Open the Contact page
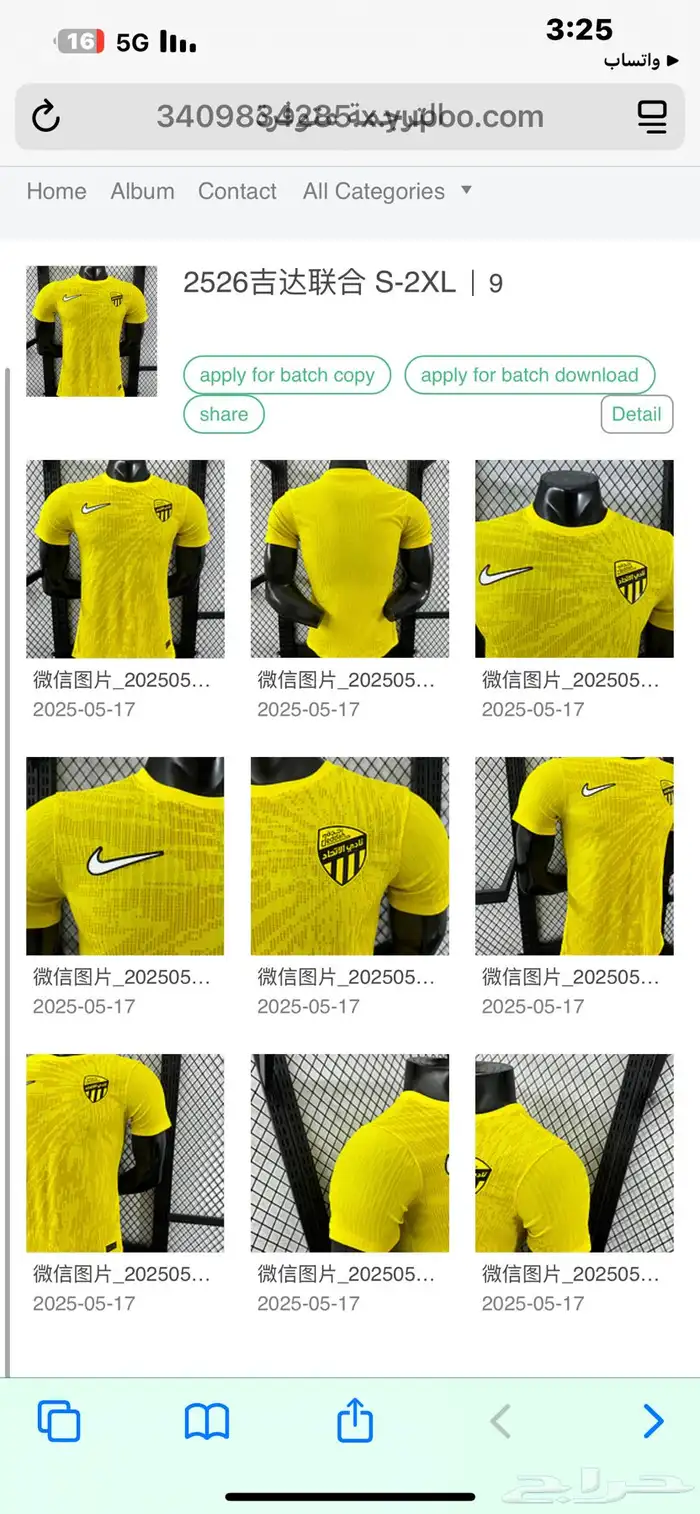700x1514 pixels. [237, 191]
